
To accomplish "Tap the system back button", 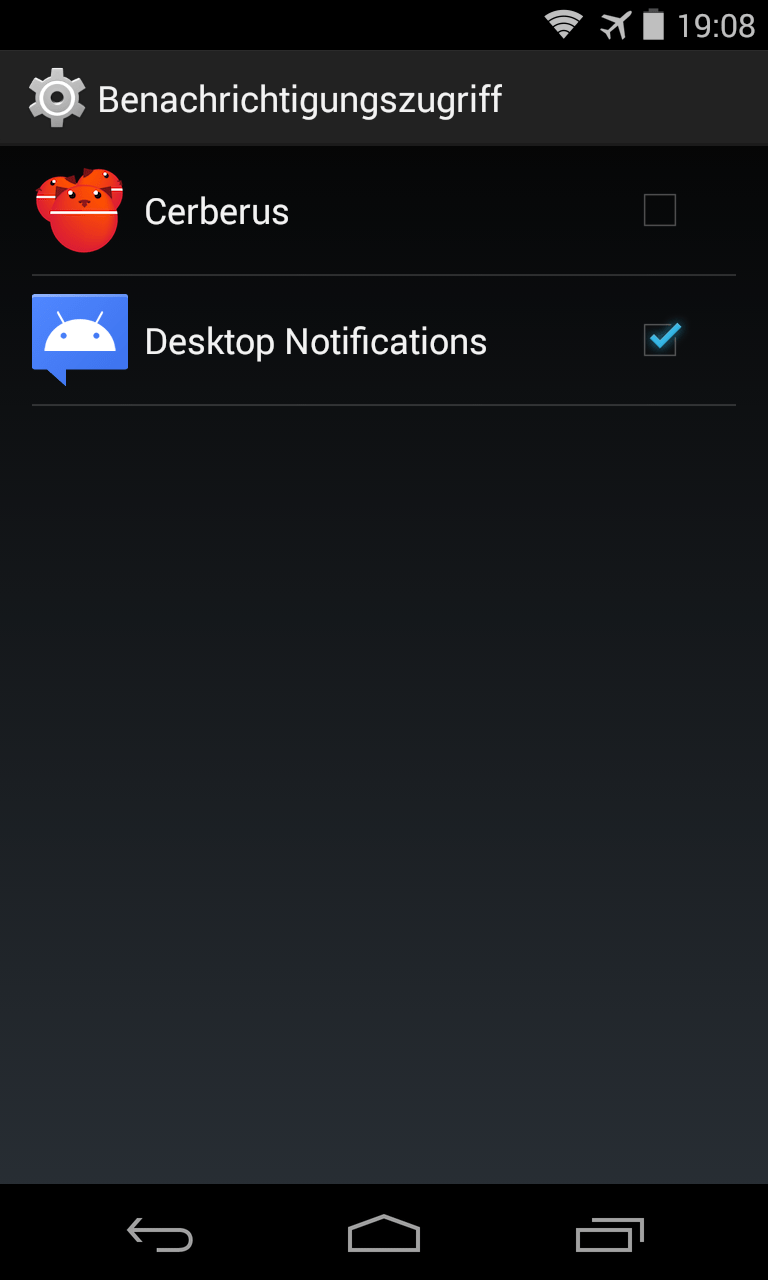I will coord(160,1233).
